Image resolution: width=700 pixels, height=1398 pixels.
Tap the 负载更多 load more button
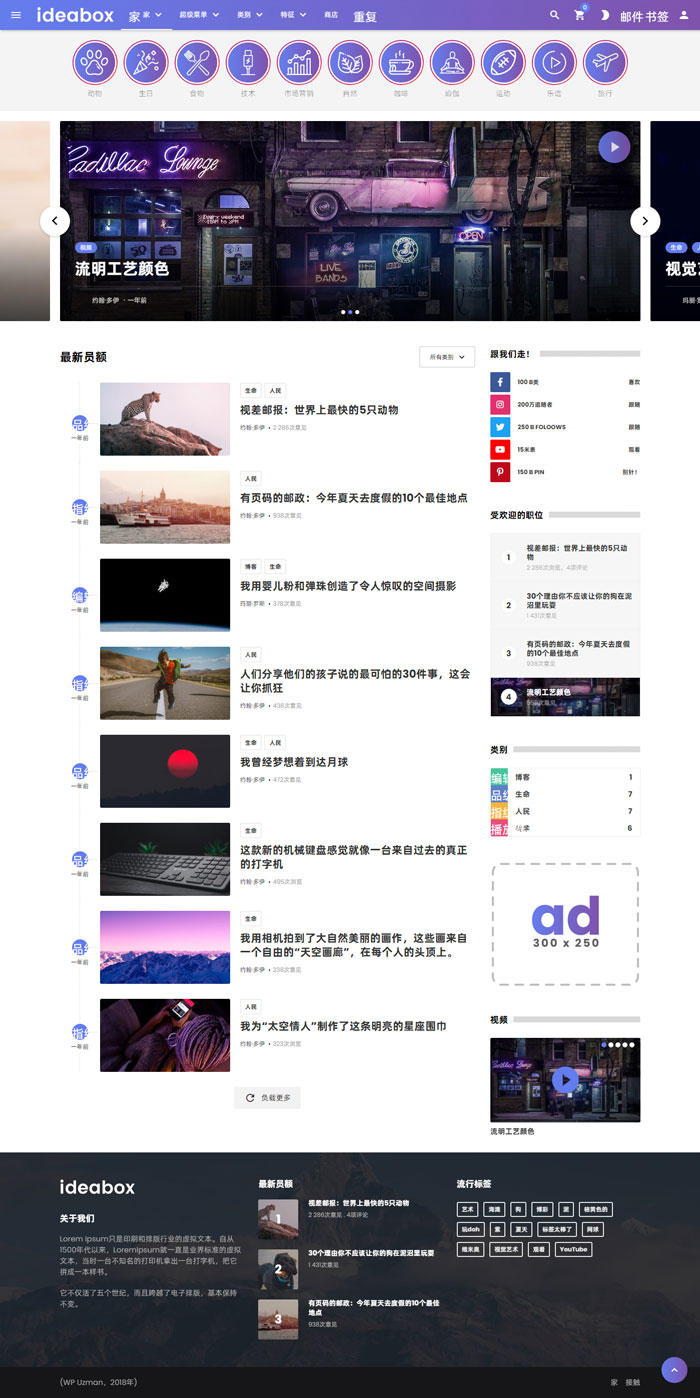(267, 1098)
